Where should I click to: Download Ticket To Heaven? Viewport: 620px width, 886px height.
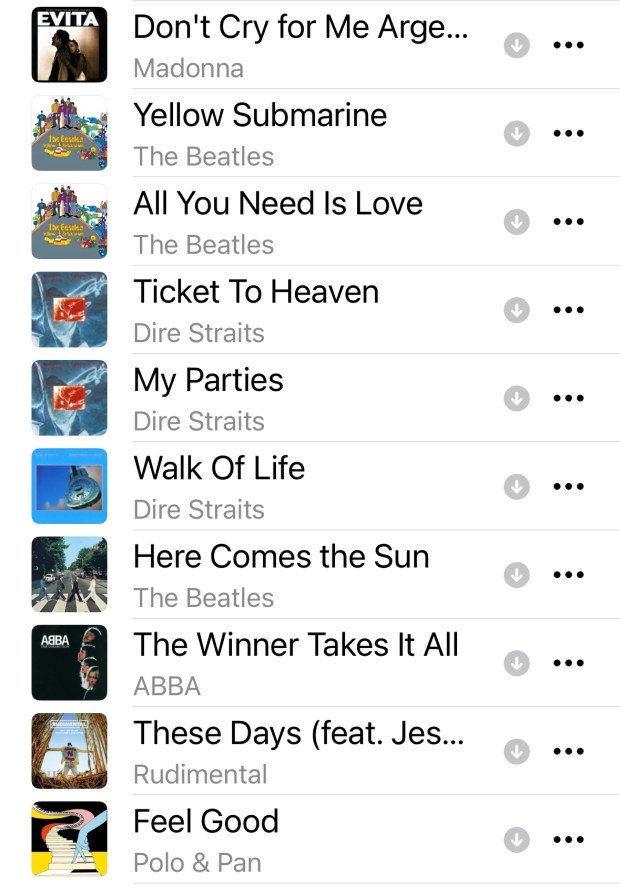pyautogui.click(x=516, y=310)
